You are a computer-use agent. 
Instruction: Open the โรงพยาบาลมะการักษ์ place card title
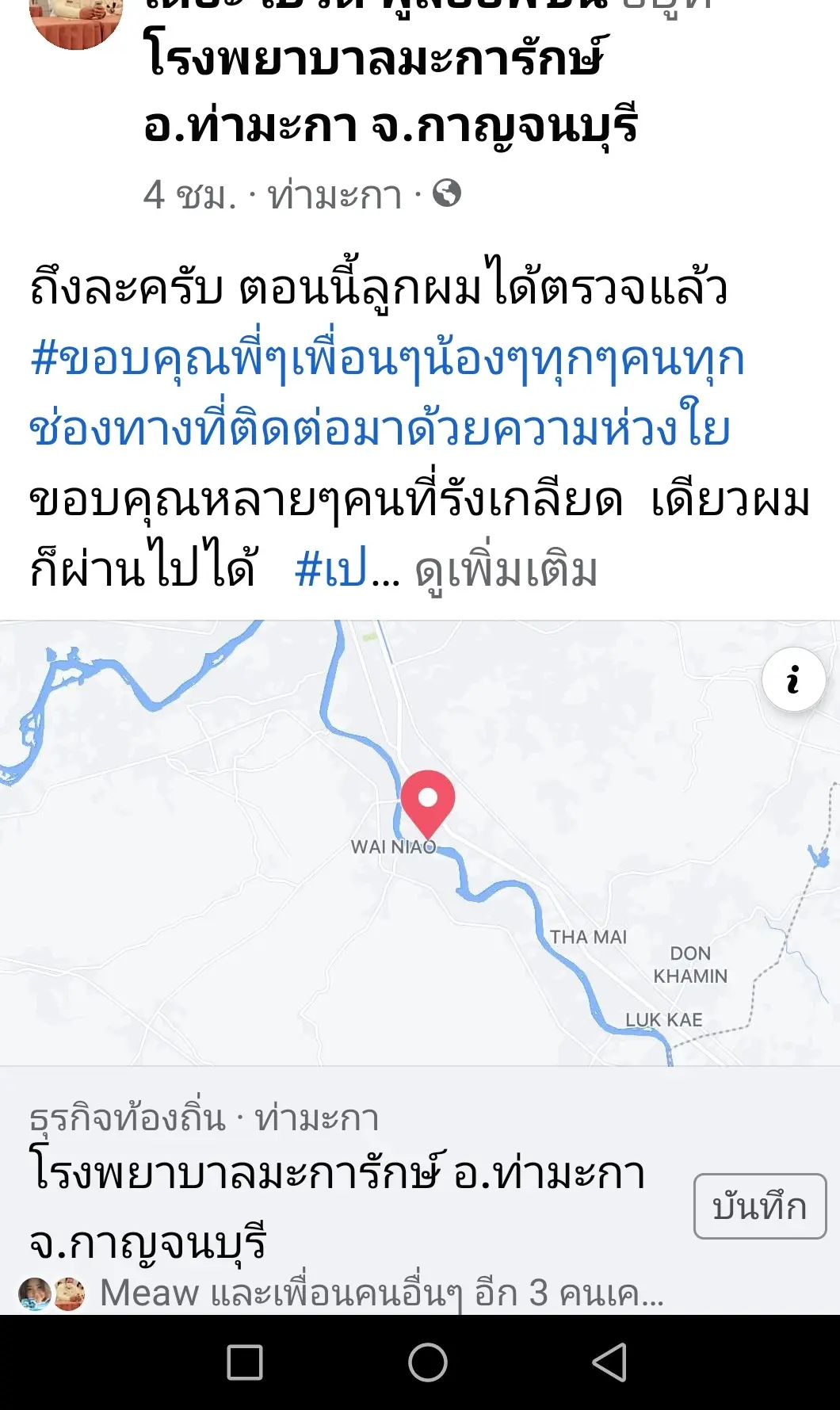337,1205
